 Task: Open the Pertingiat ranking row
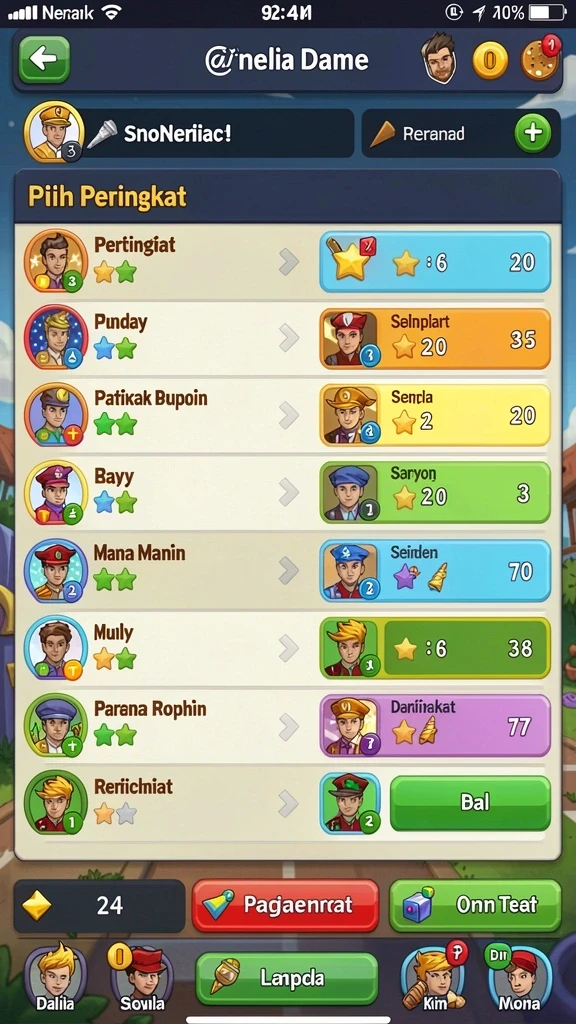[287, 262]
